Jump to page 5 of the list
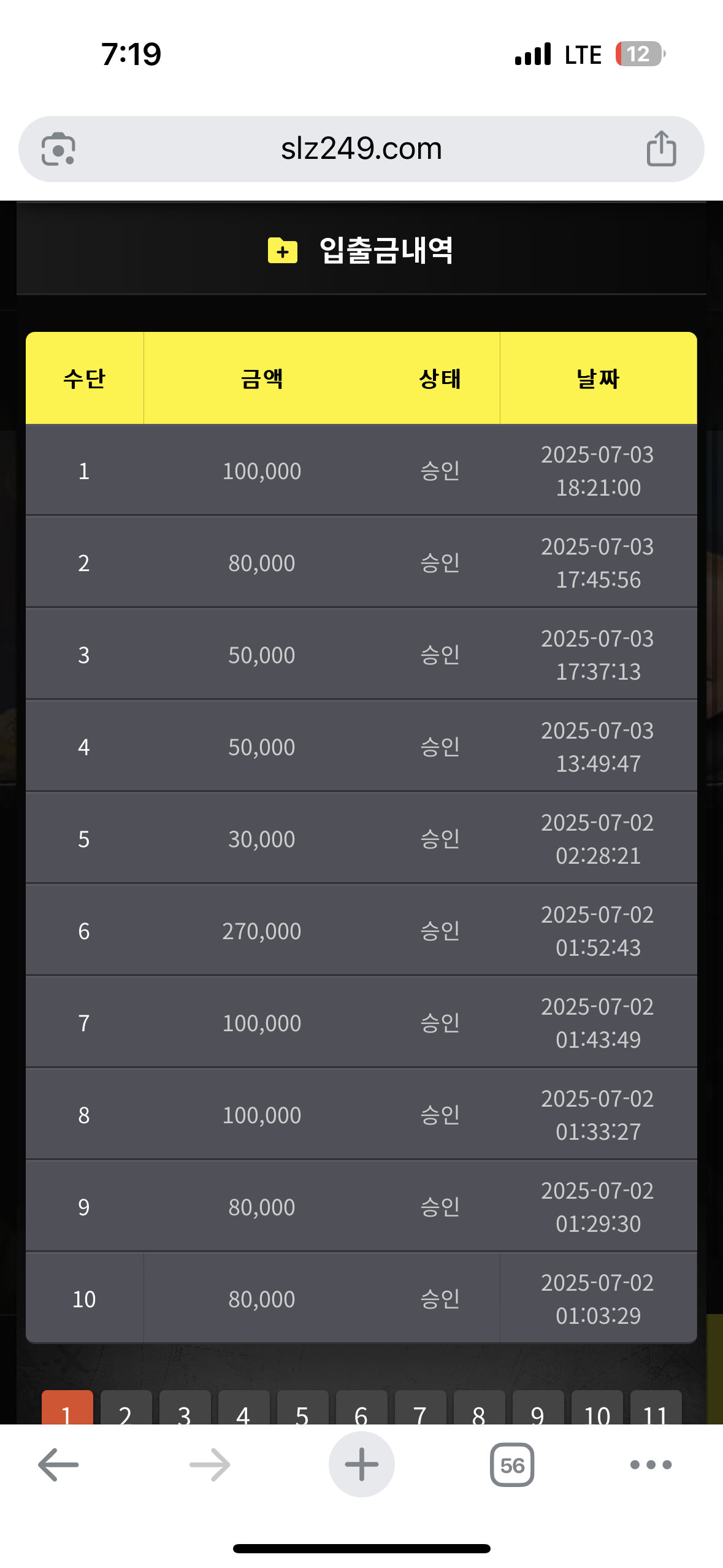The width and height of the screenshot is (723, 1568). [302, 1408]
